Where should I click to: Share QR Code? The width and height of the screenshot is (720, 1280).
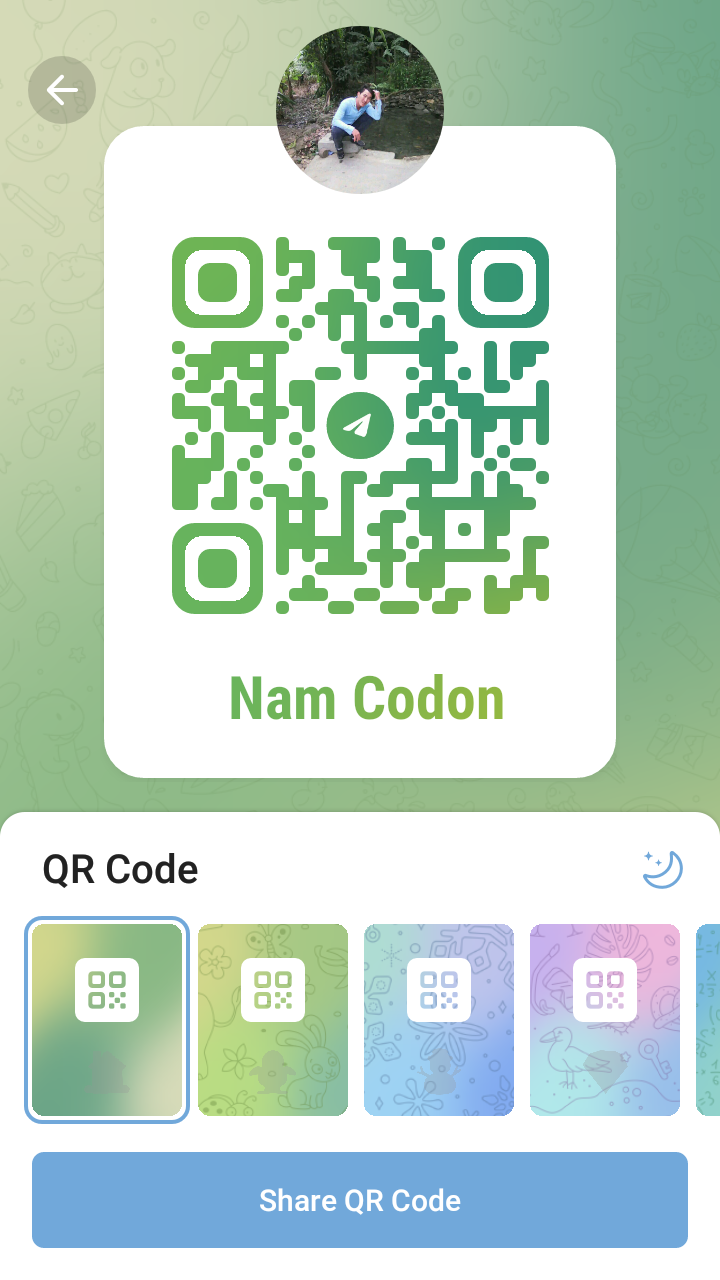[360, 1200]
